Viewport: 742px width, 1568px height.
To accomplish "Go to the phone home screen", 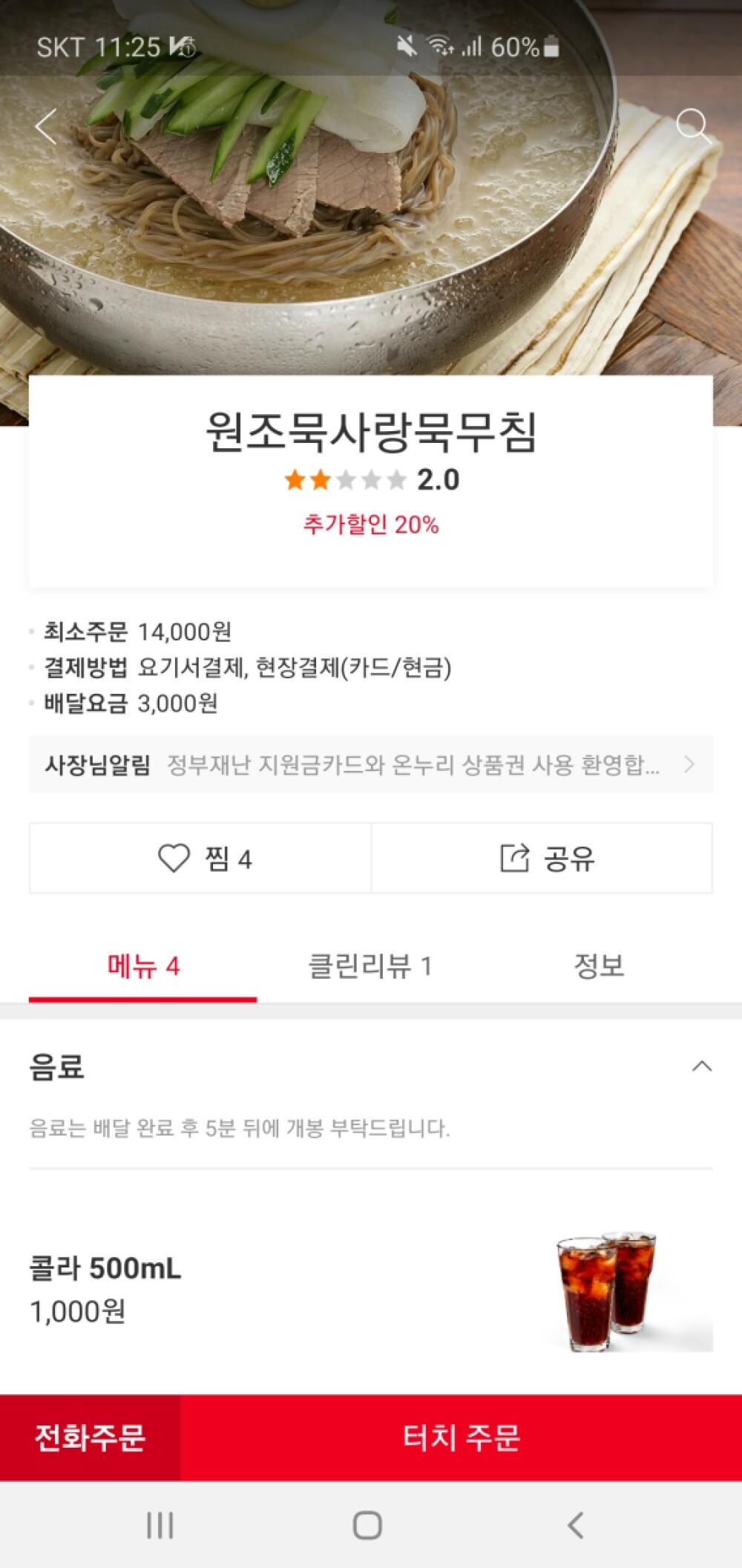I will (x=367, y=1526).
